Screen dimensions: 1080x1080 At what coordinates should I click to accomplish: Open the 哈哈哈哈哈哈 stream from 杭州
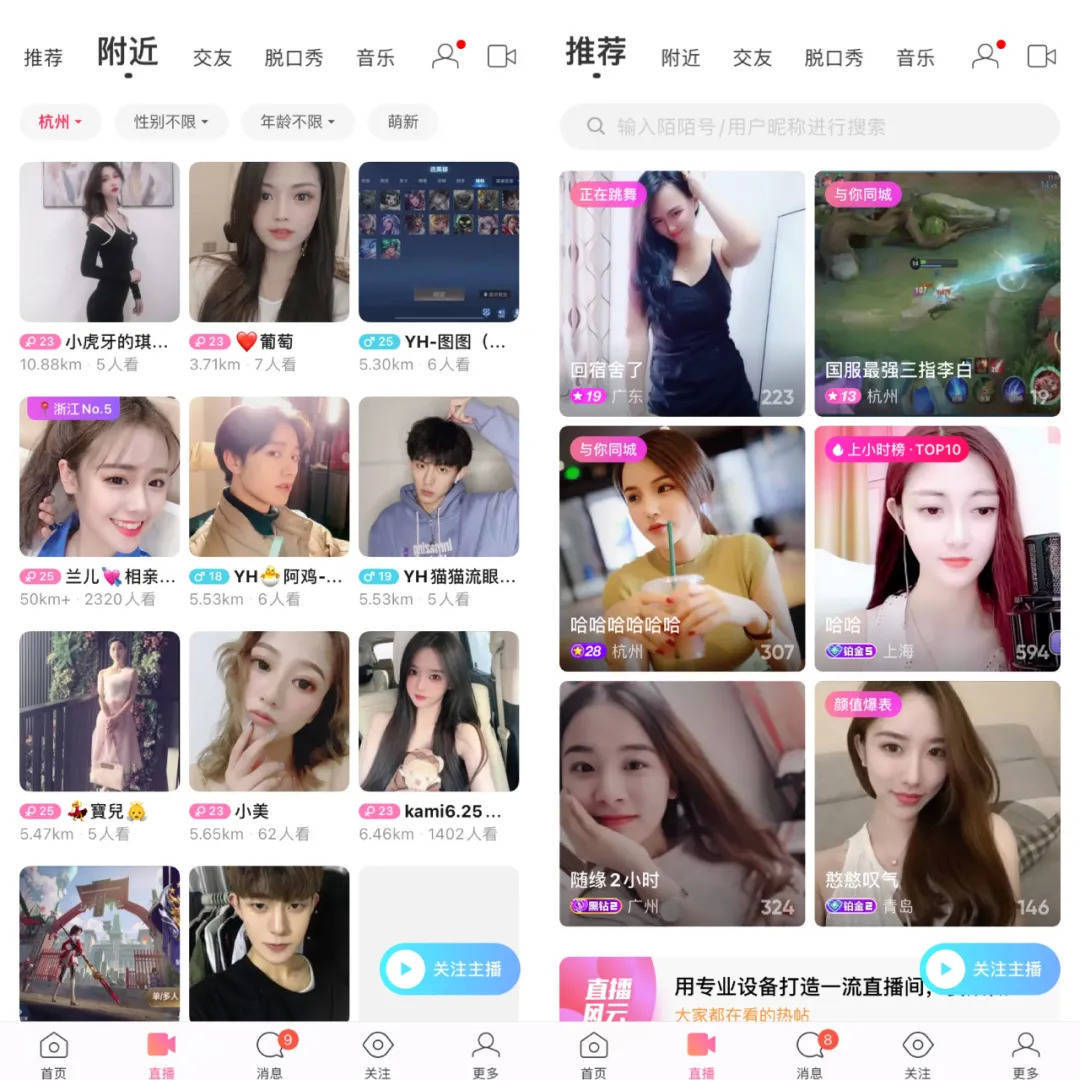tap(682, 548)
